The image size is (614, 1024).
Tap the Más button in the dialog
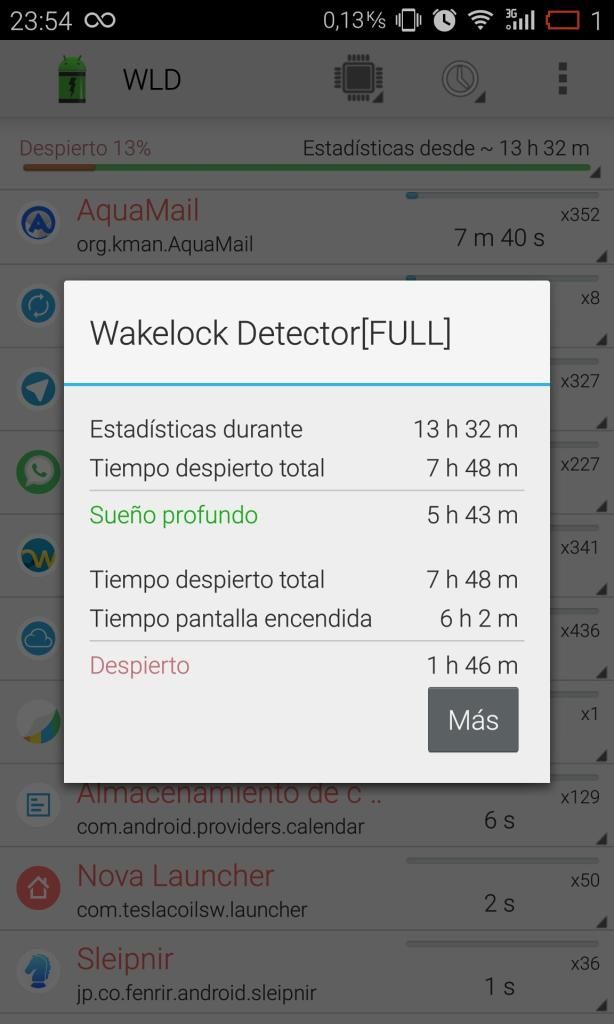click(x=473, y=720)
